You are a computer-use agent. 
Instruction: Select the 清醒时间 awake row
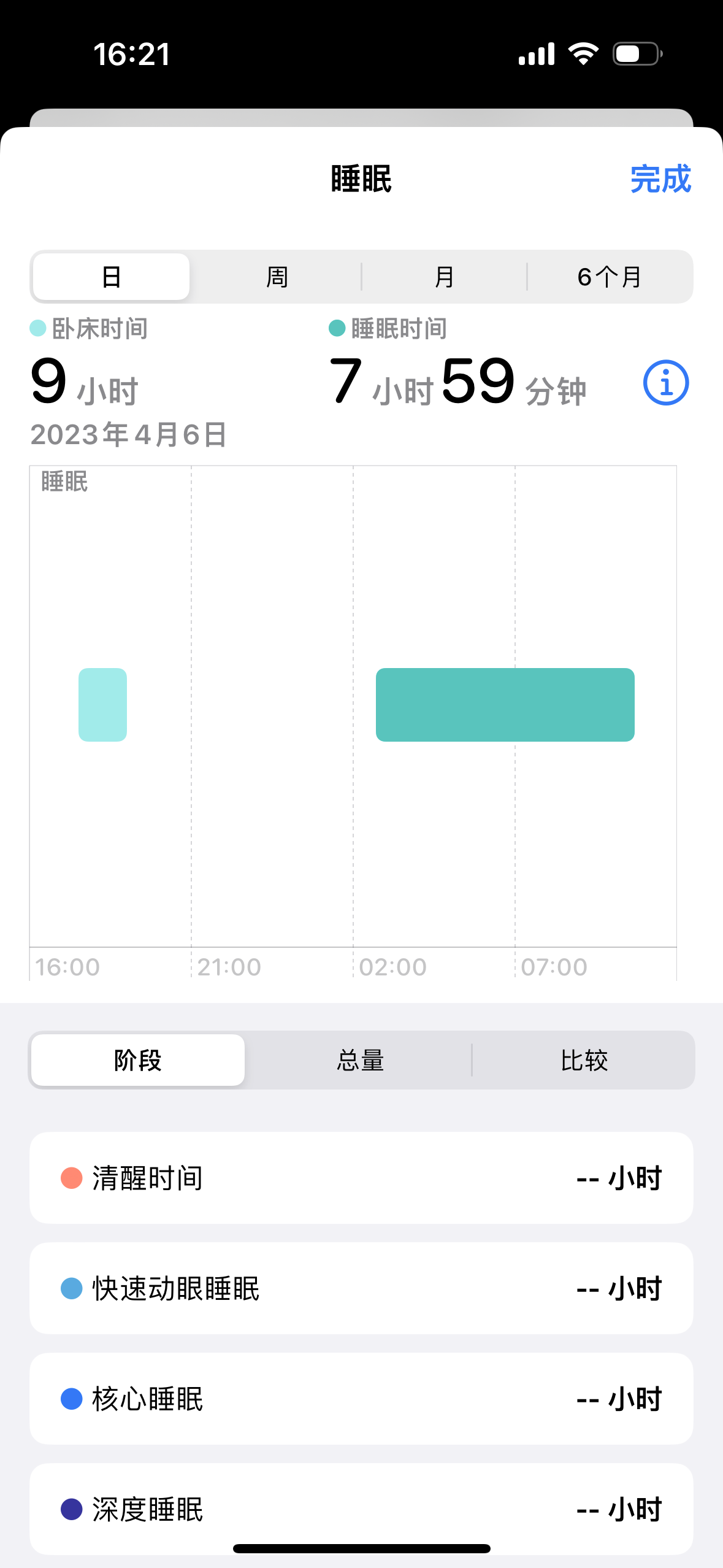click(361, 1178)
